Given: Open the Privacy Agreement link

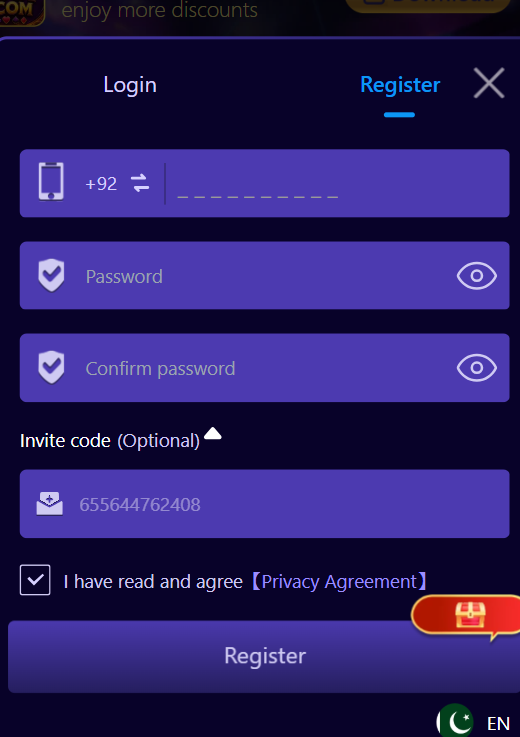Looking at the screenshot, I should (x=339, y=581).
